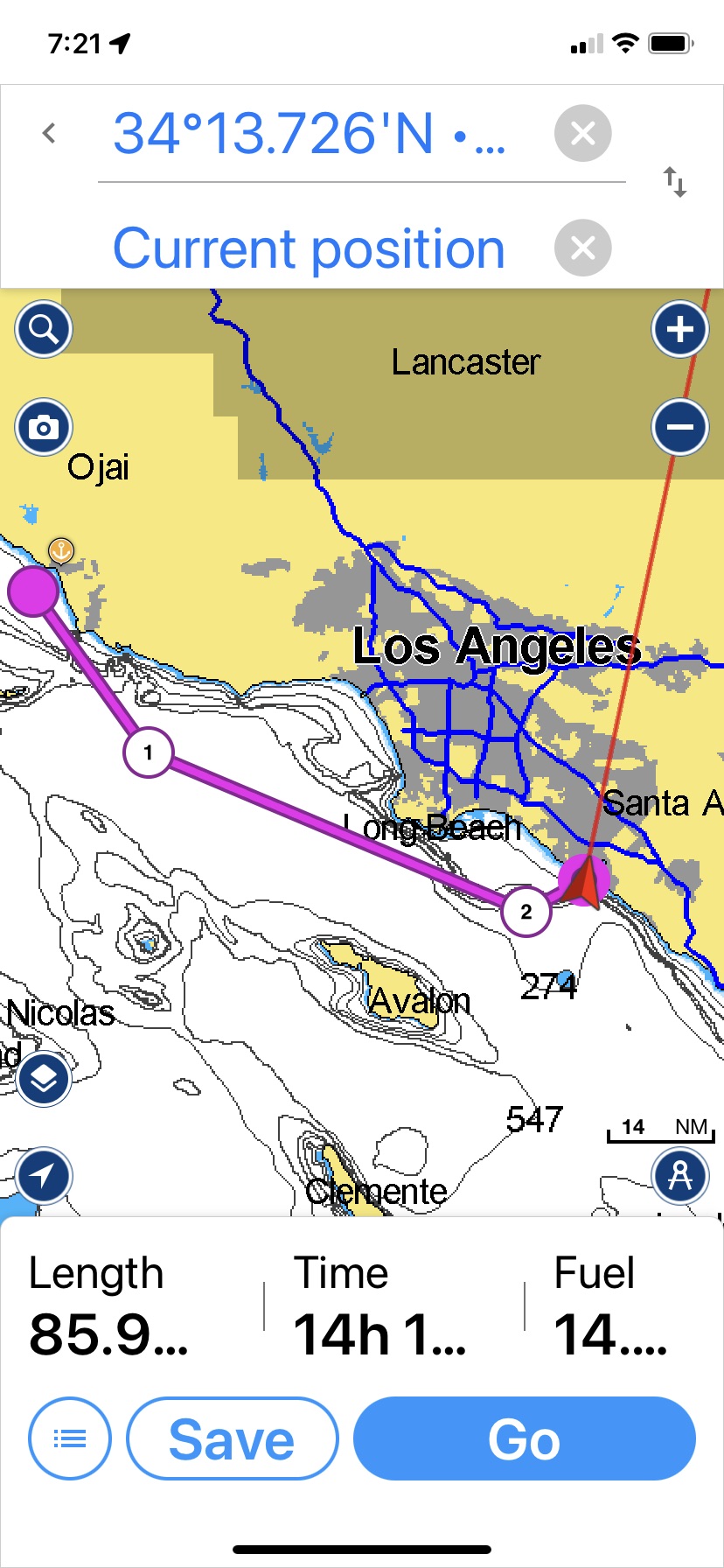Viewport: 724px width, 1568px height.
Task: Swap start and destination points
Action: pos(675,182)
